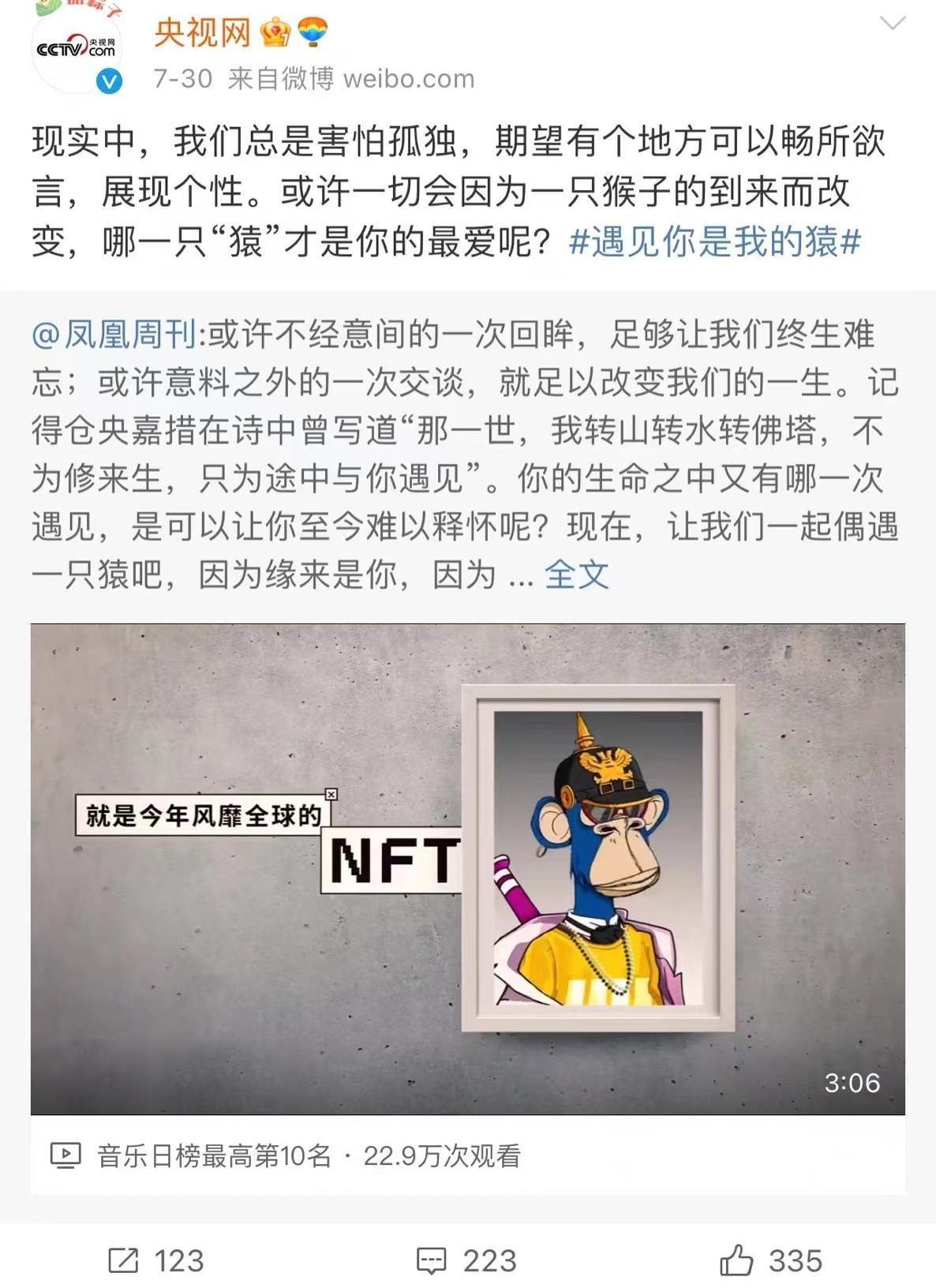
Task: Repost this post with 123 shares
Action: (156, 1260)
